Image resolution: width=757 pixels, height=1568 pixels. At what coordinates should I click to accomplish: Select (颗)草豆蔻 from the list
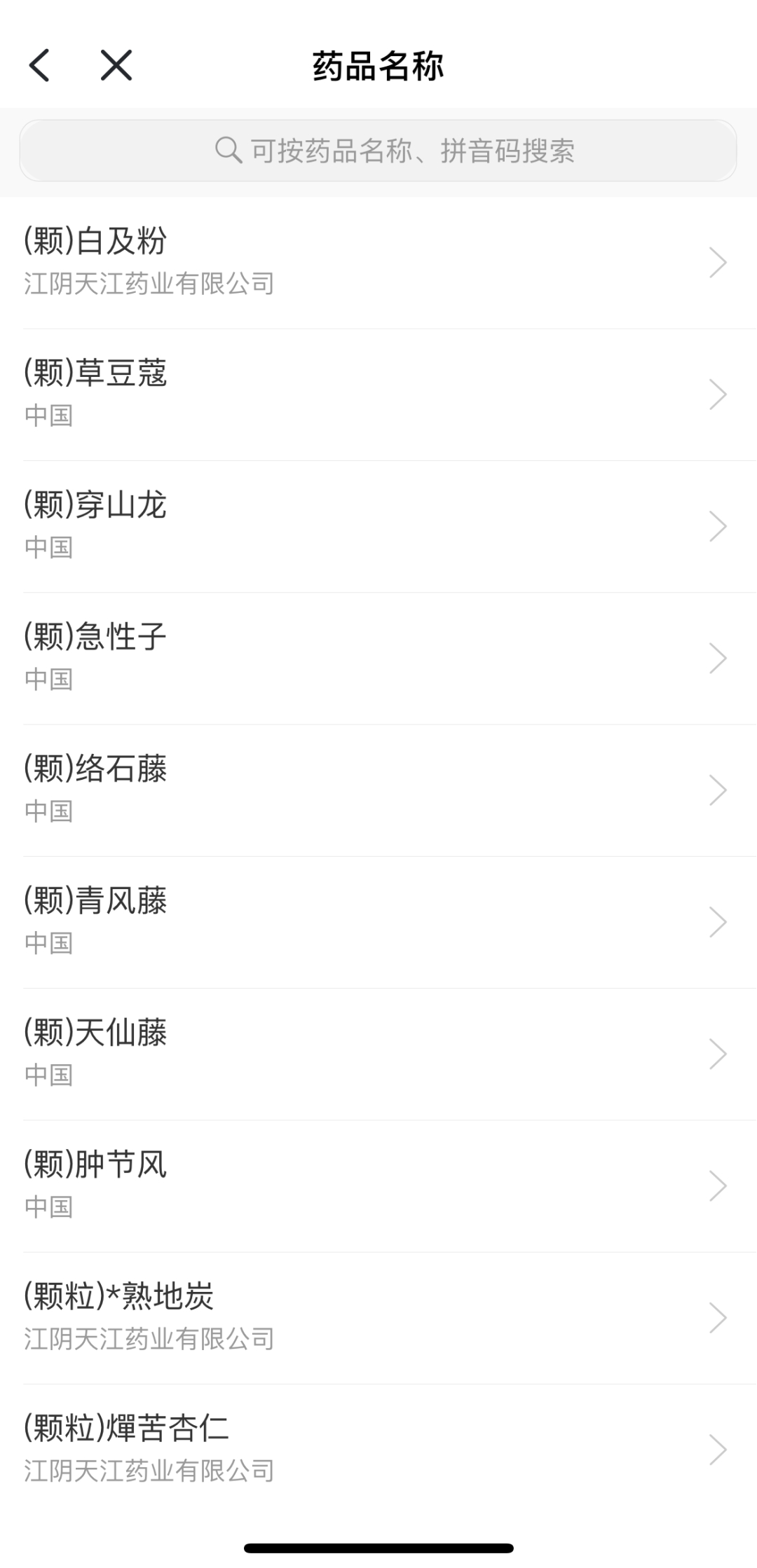tap(378, 394)
